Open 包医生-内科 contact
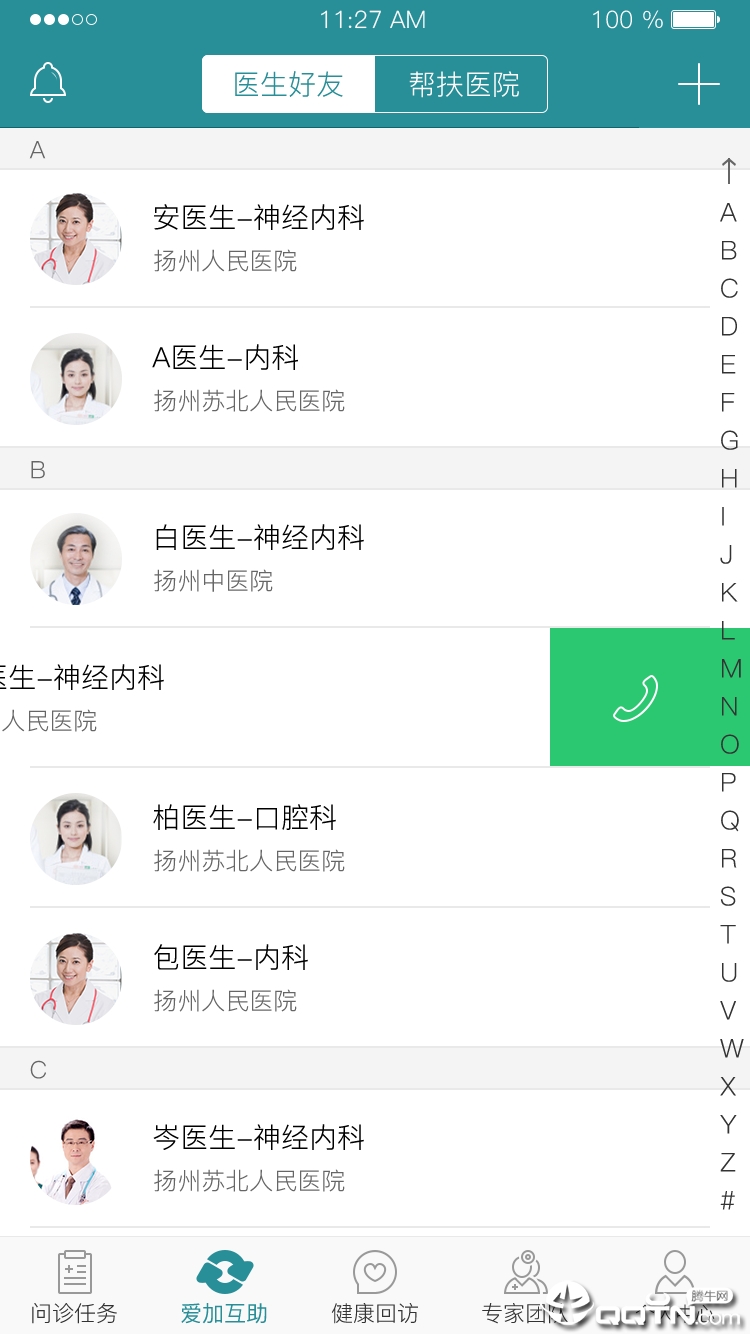 pyautogui.click(x=230, y=978)
